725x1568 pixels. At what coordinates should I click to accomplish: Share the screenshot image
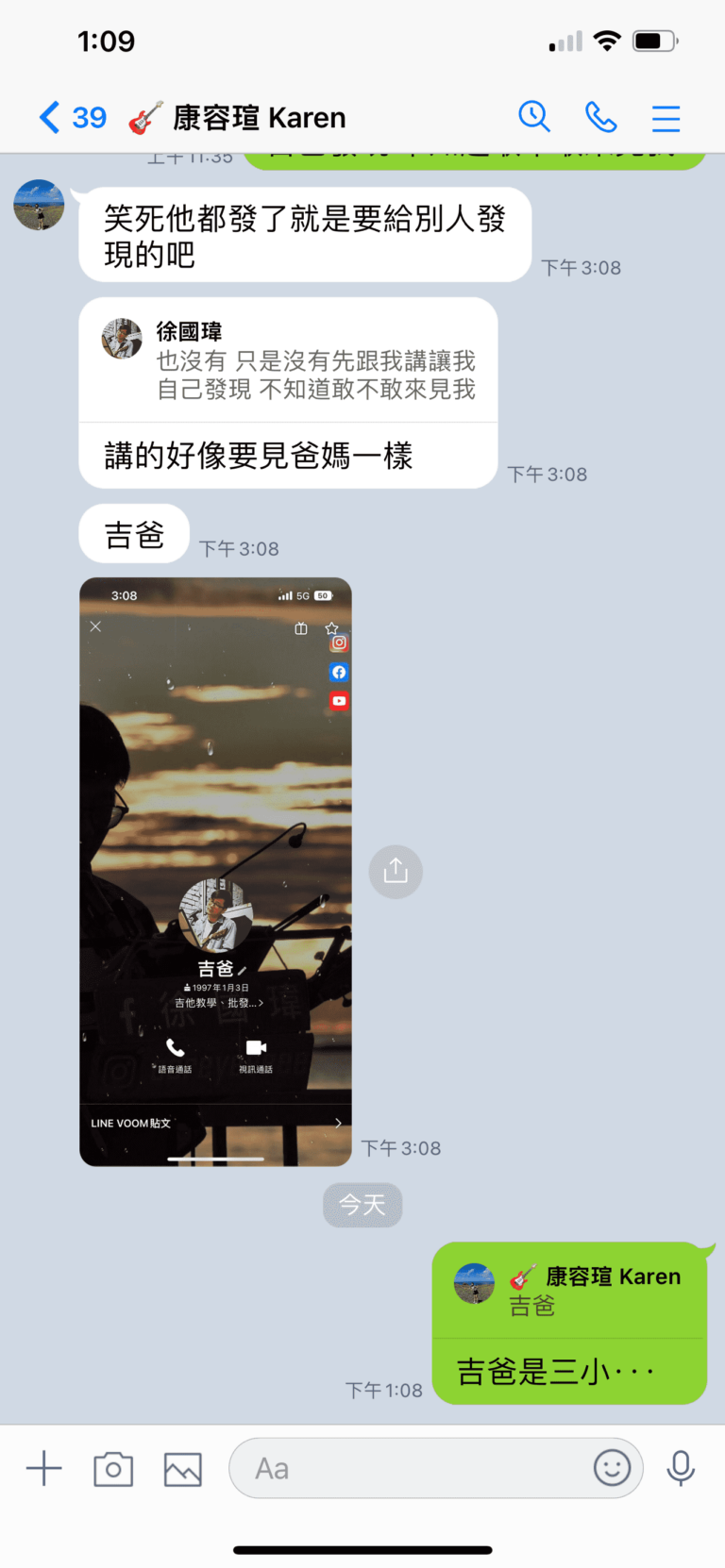(396, 871)
